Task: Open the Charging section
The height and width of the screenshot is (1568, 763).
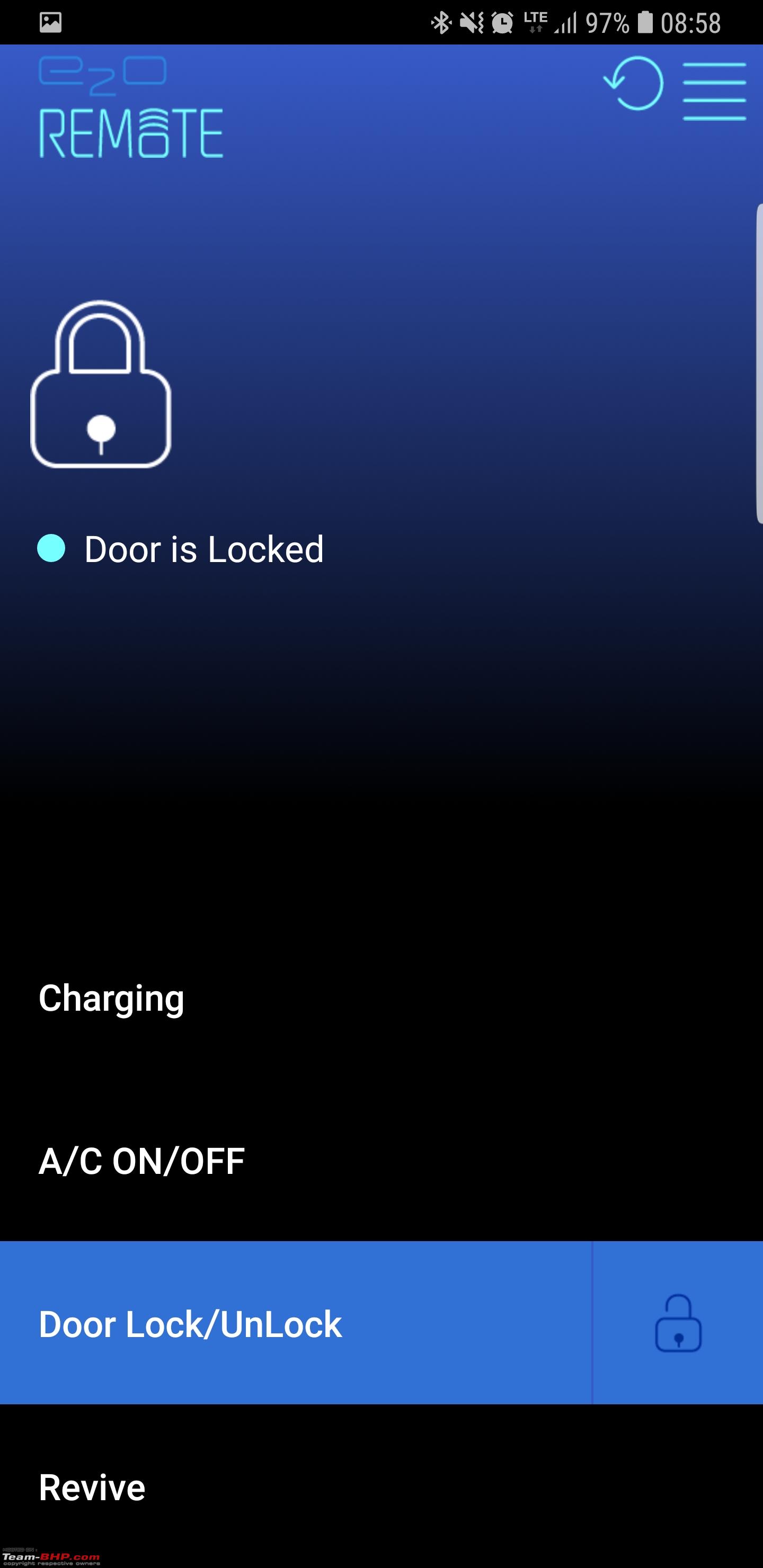Action: (381, 998)
